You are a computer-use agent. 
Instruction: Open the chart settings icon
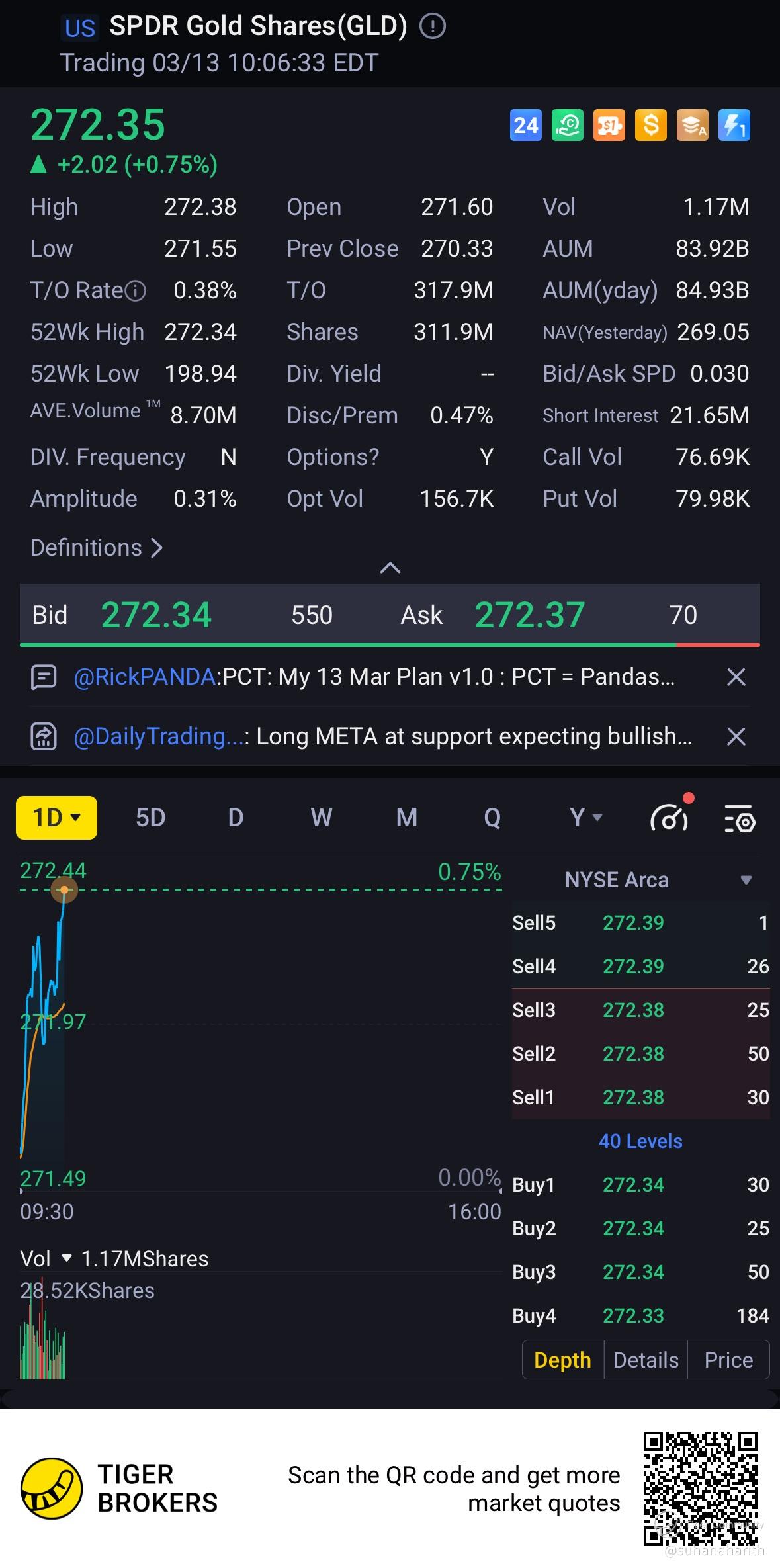[740, 819]
